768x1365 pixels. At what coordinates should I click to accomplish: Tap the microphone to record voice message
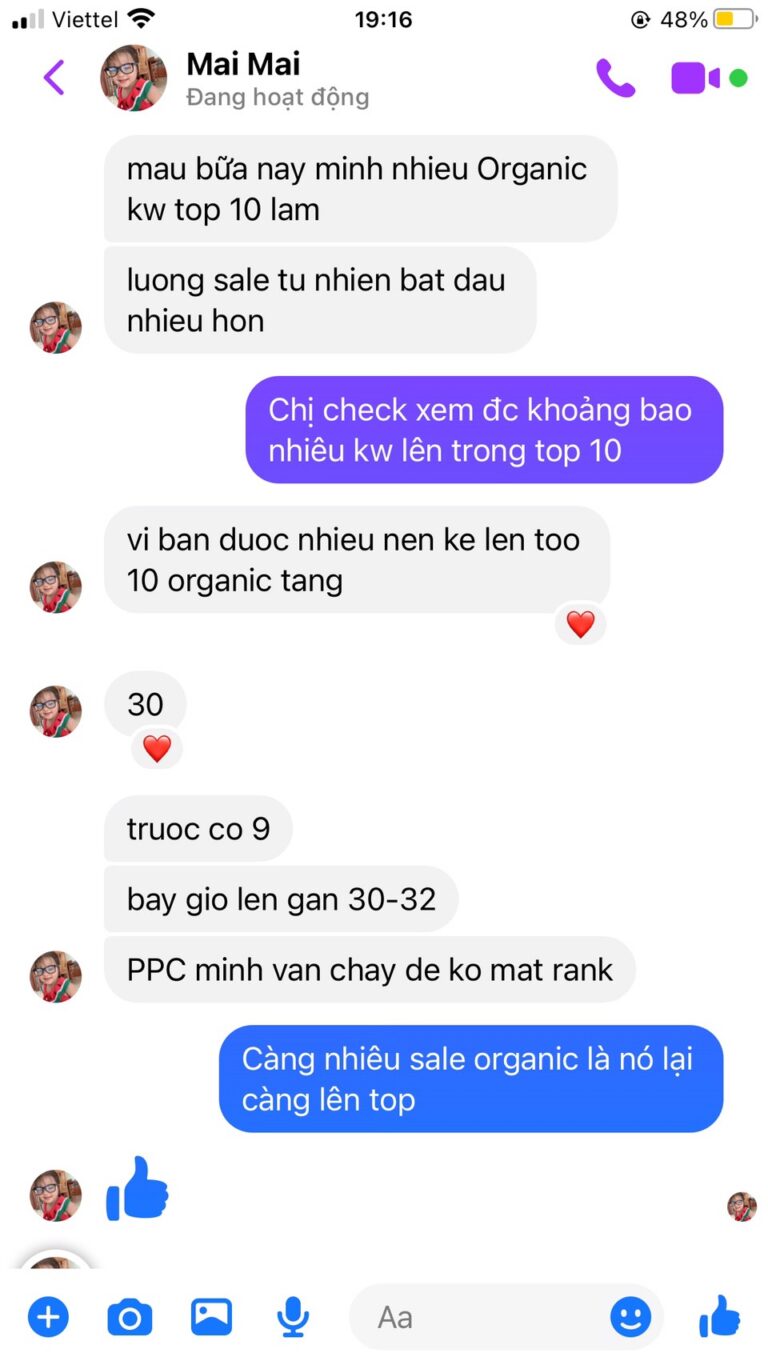tap(293, 1317)
